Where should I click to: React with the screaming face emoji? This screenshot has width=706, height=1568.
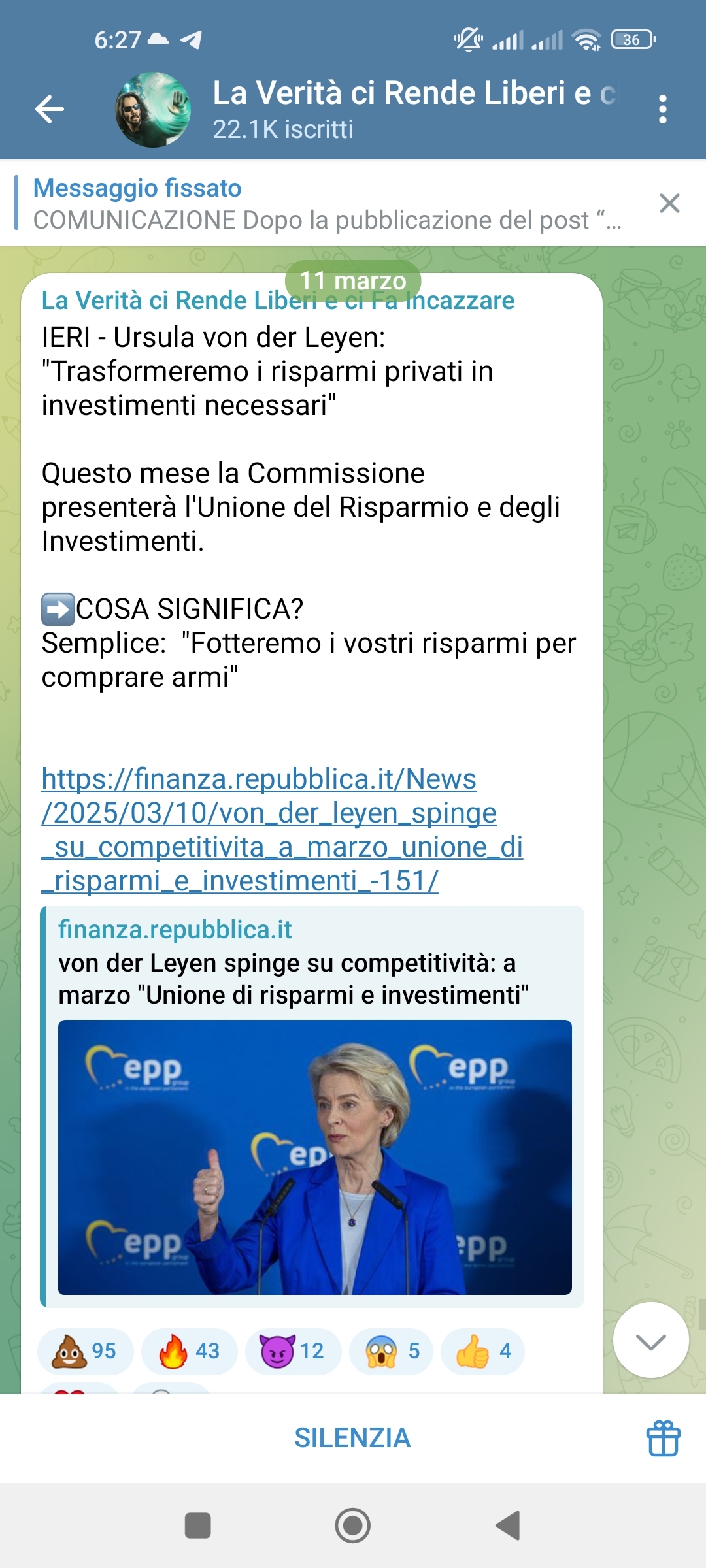391,1350
